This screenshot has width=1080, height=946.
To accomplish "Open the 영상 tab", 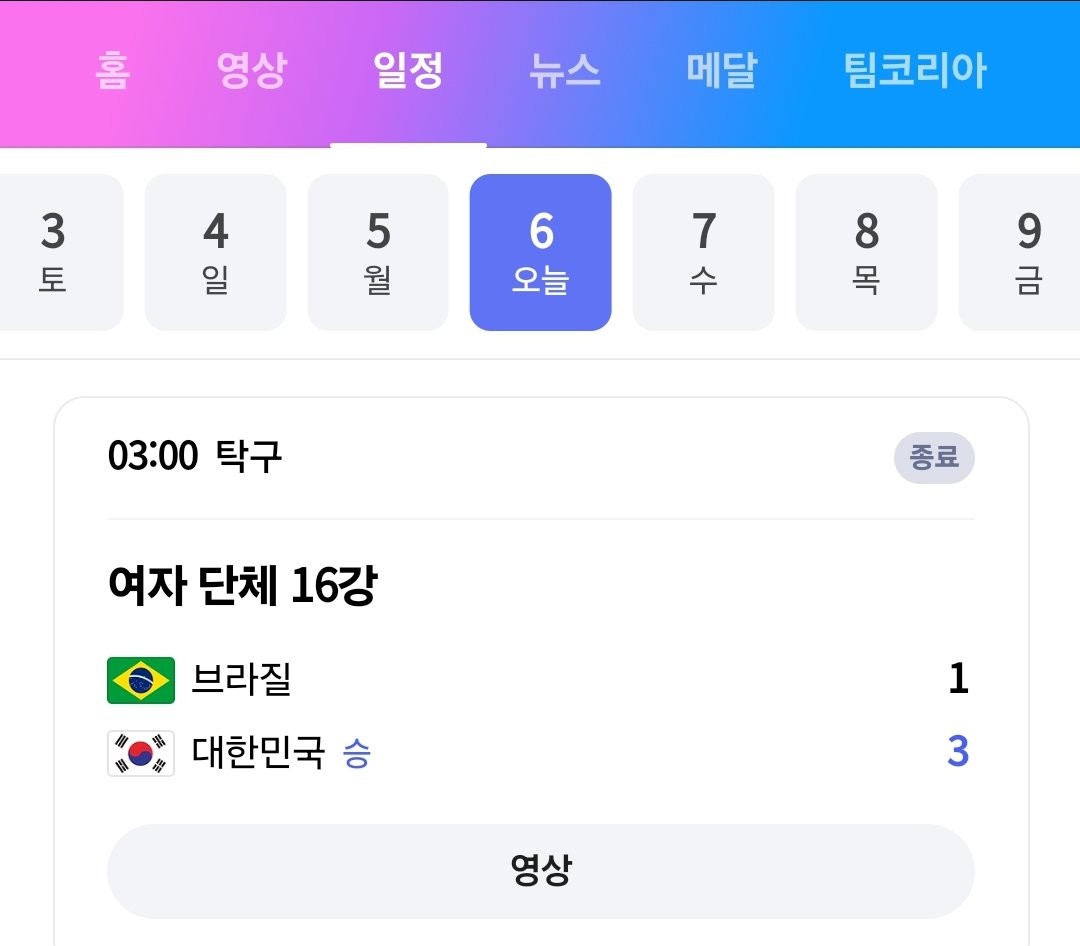I will click(251, 72).
